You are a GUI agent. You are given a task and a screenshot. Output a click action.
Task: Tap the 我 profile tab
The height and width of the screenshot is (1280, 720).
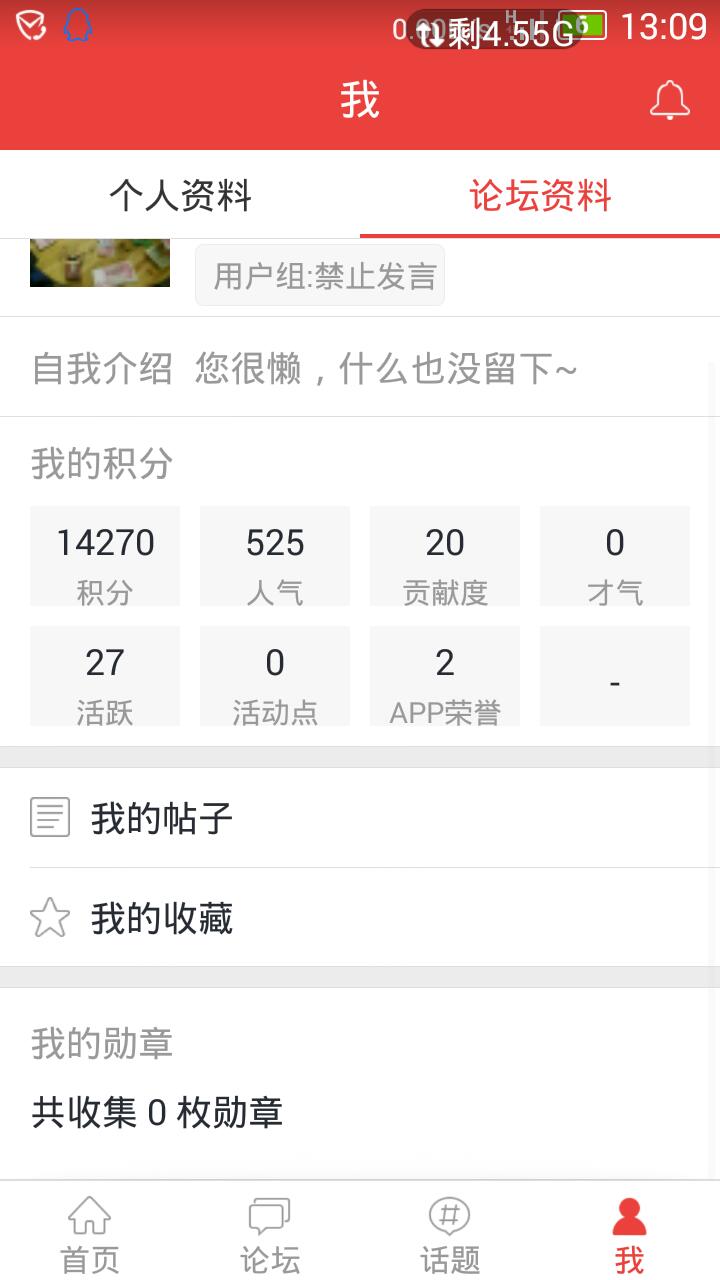click(630, 1233)
